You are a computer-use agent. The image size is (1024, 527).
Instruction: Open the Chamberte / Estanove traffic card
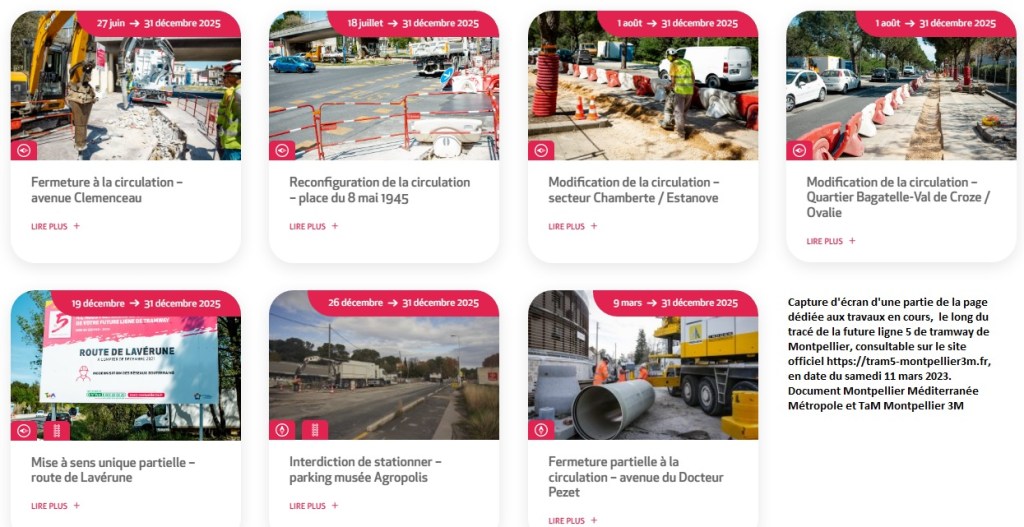(633, 190)
